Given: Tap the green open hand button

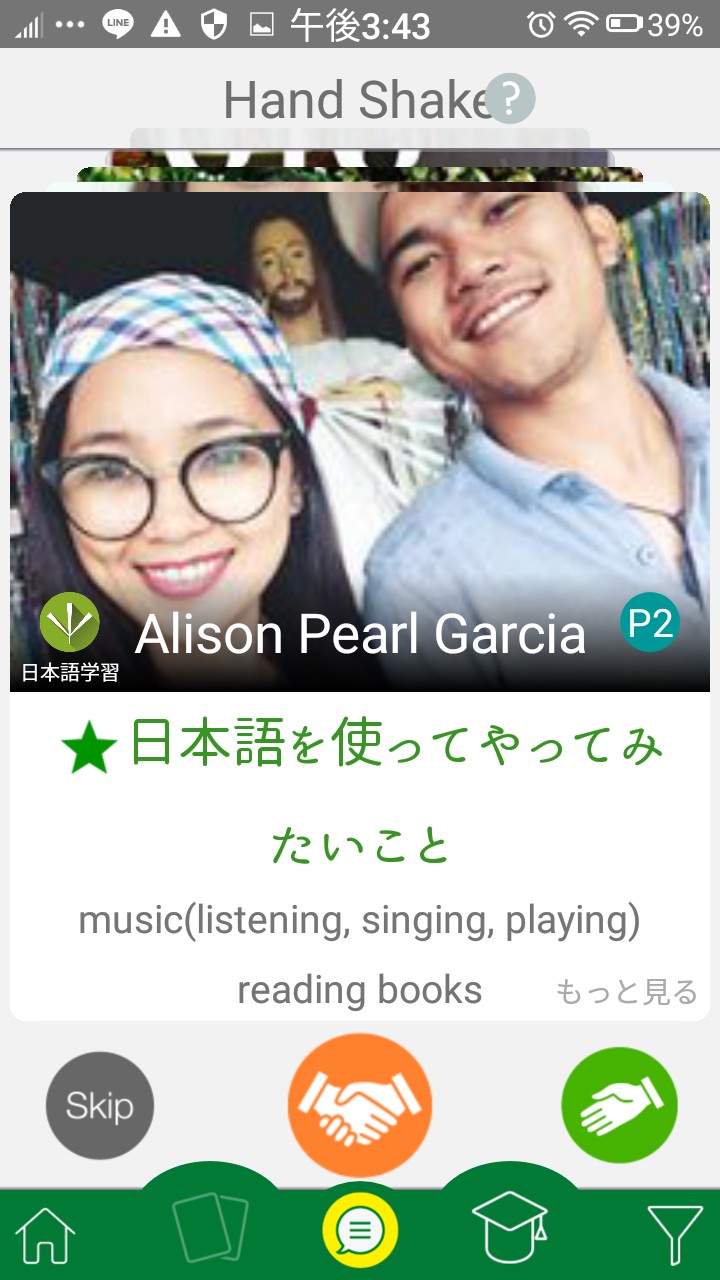Looking at the screenshot, I should coord(620,1106).
